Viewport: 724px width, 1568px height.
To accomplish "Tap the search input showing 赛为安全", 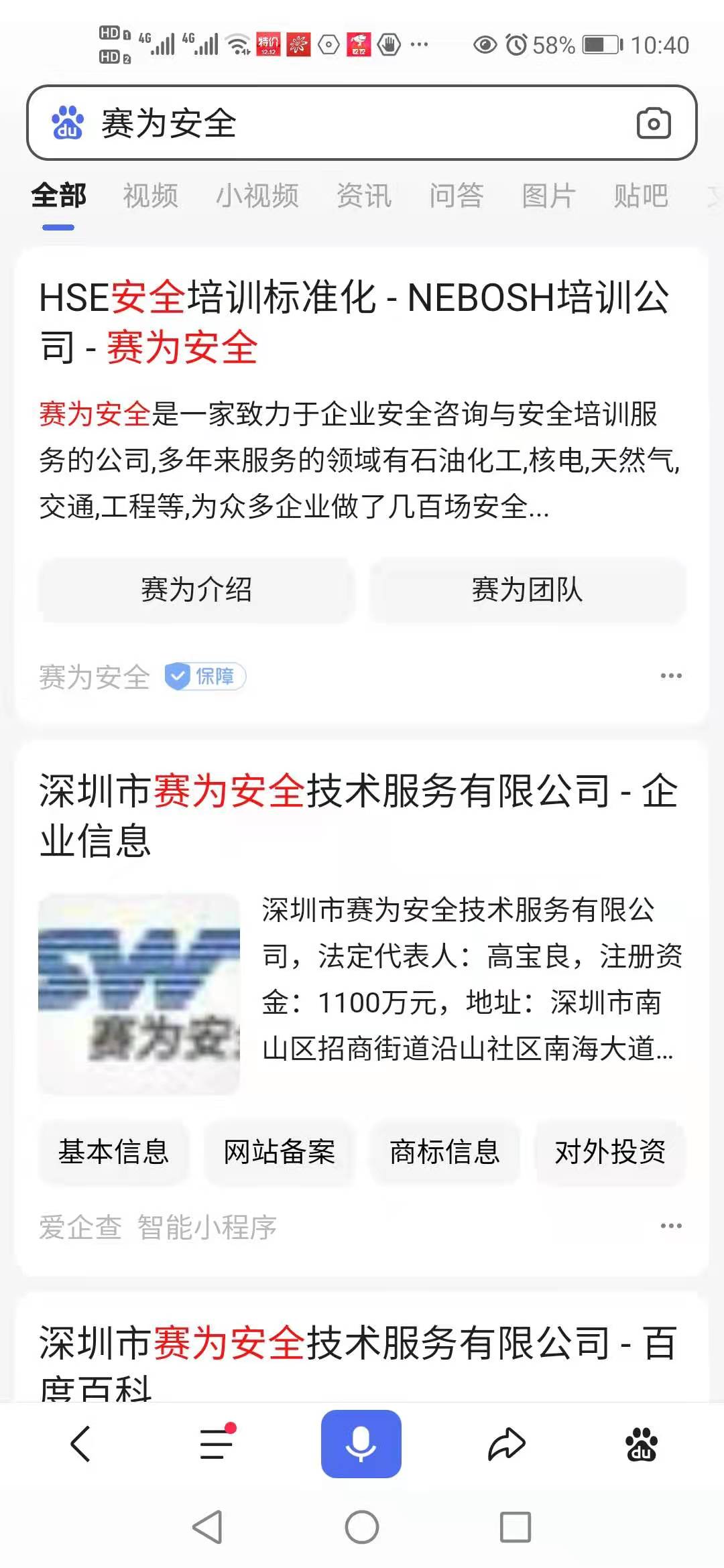I will pyautogui.click(x=302, y=123).
